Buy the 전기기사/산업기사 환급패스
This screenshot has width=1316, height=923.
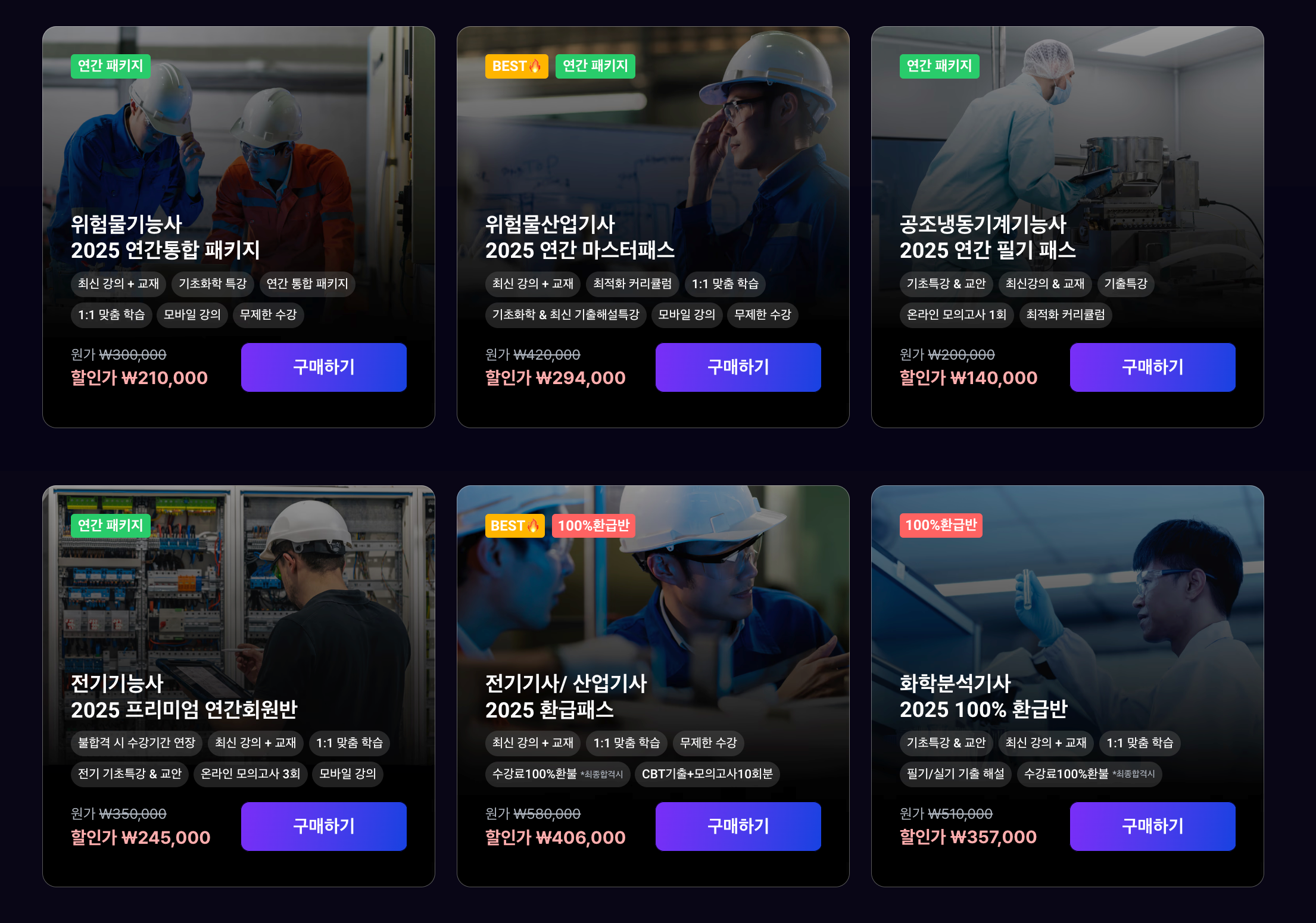tap(738, 826)
